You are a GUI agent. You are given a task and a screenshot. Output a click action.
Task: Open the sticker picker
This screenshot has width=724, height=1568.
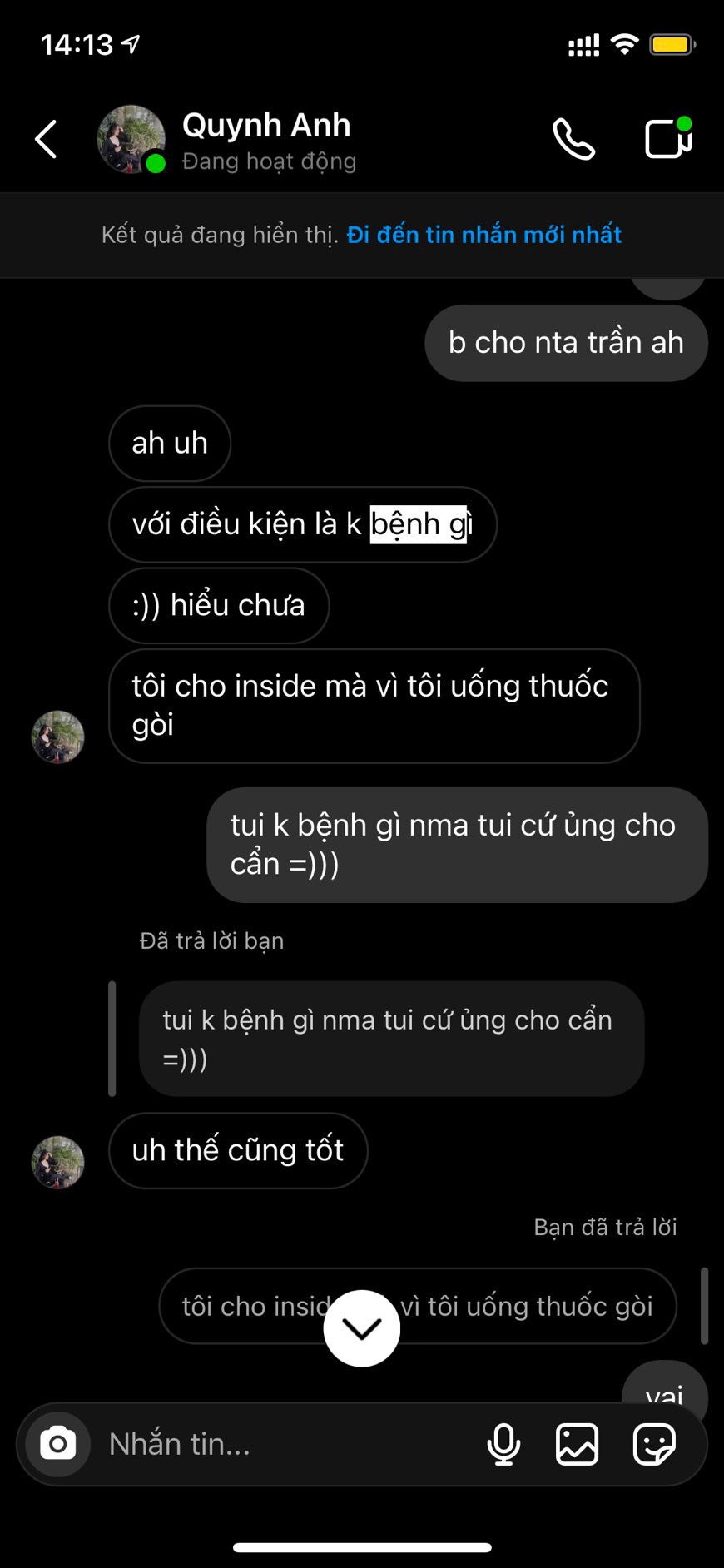653,1444
